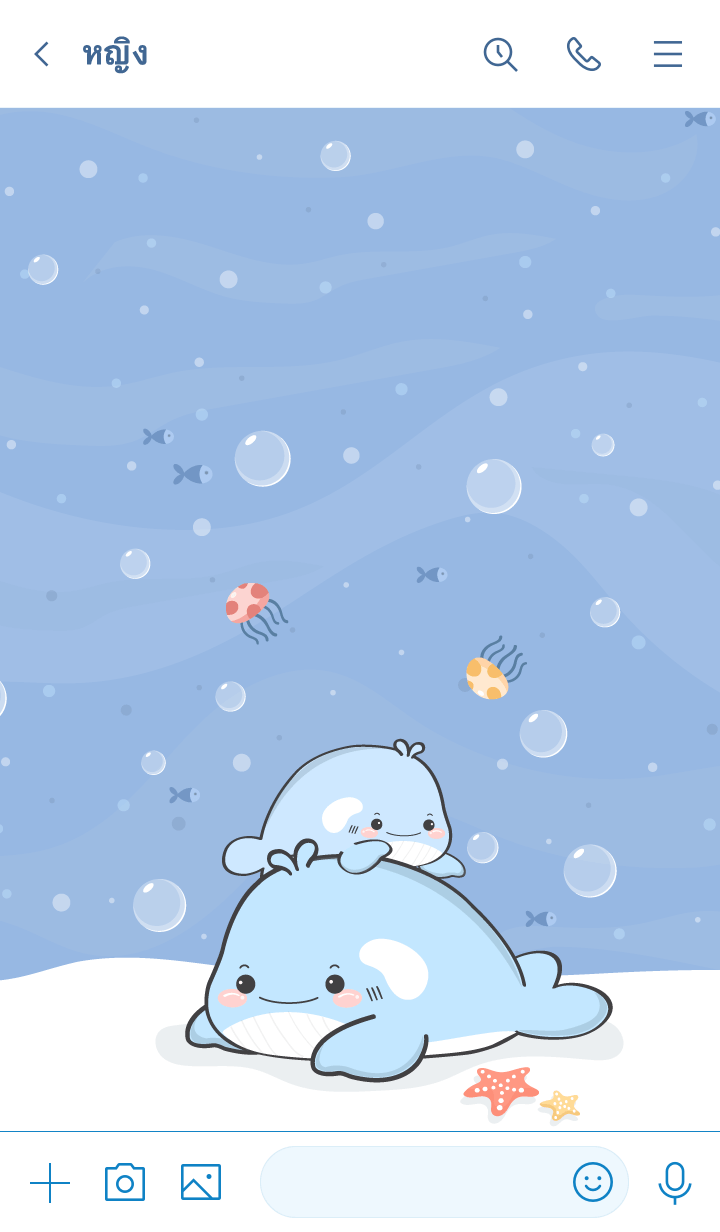Focus the message input field
Screen dimensions: 720x1232
pos(410,1182)
